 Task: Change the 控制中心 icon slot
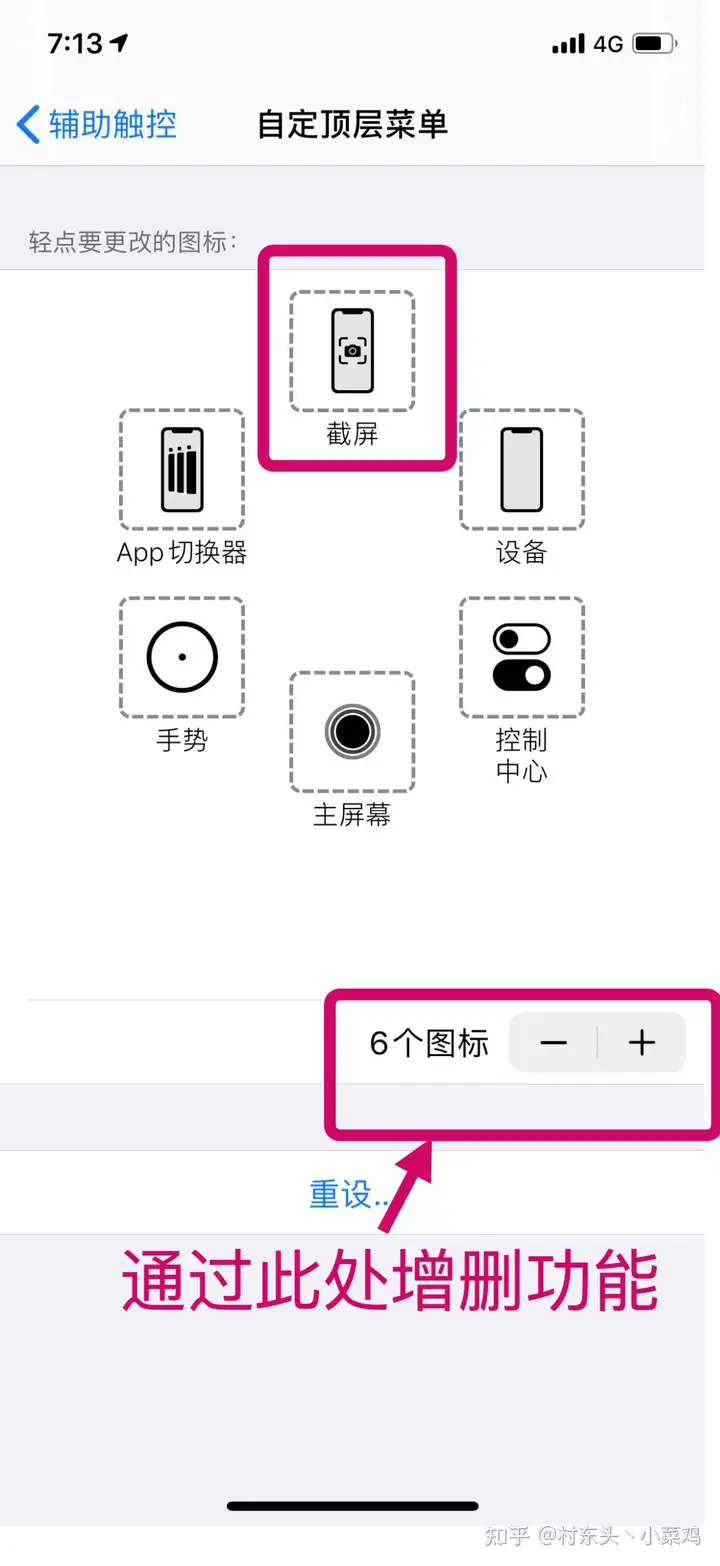(521, 657)
